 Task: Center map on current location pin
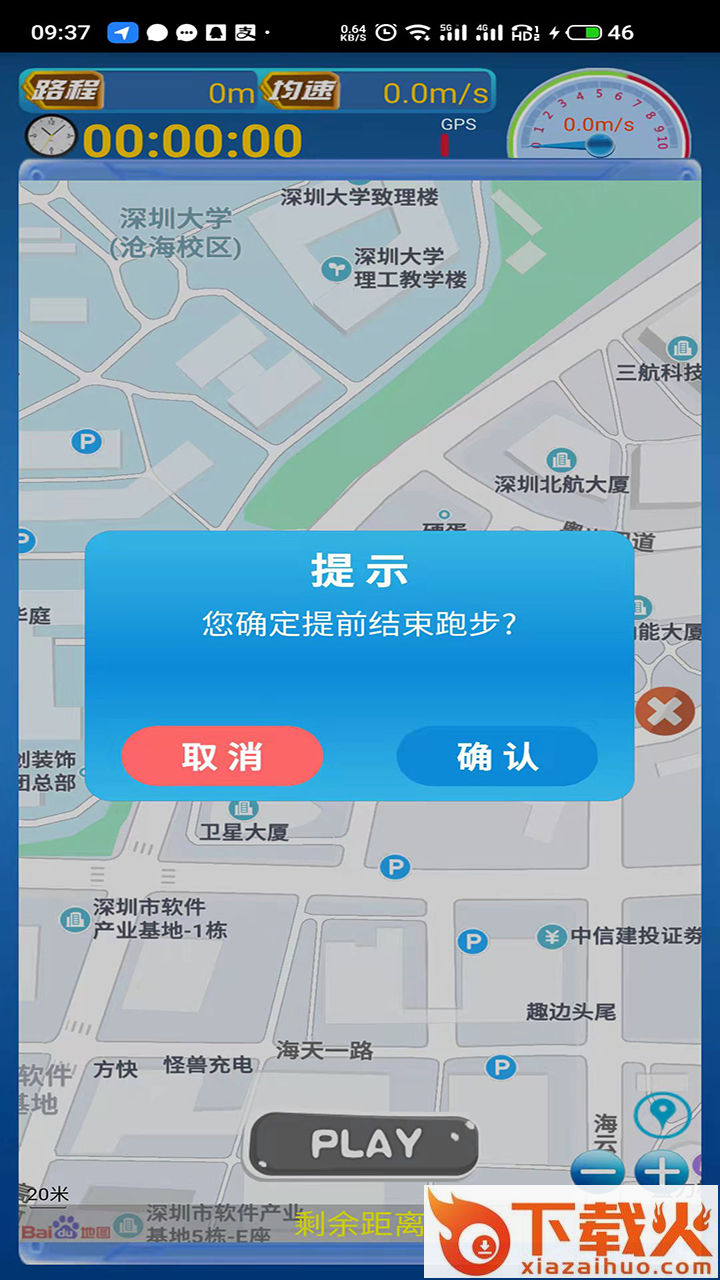[661, 1113]
